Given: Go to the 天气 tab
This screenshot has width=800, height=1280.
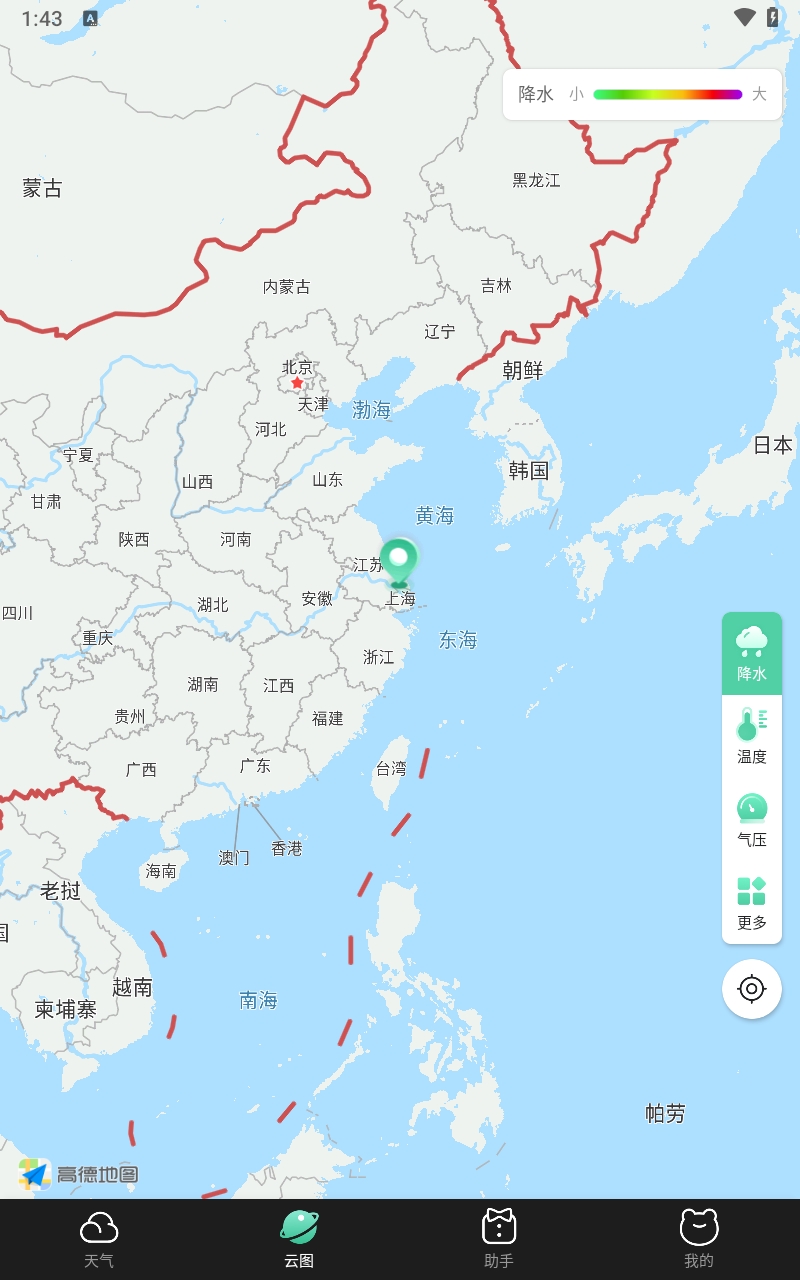Looking at the screenshot, I should tap(99, 1239).
